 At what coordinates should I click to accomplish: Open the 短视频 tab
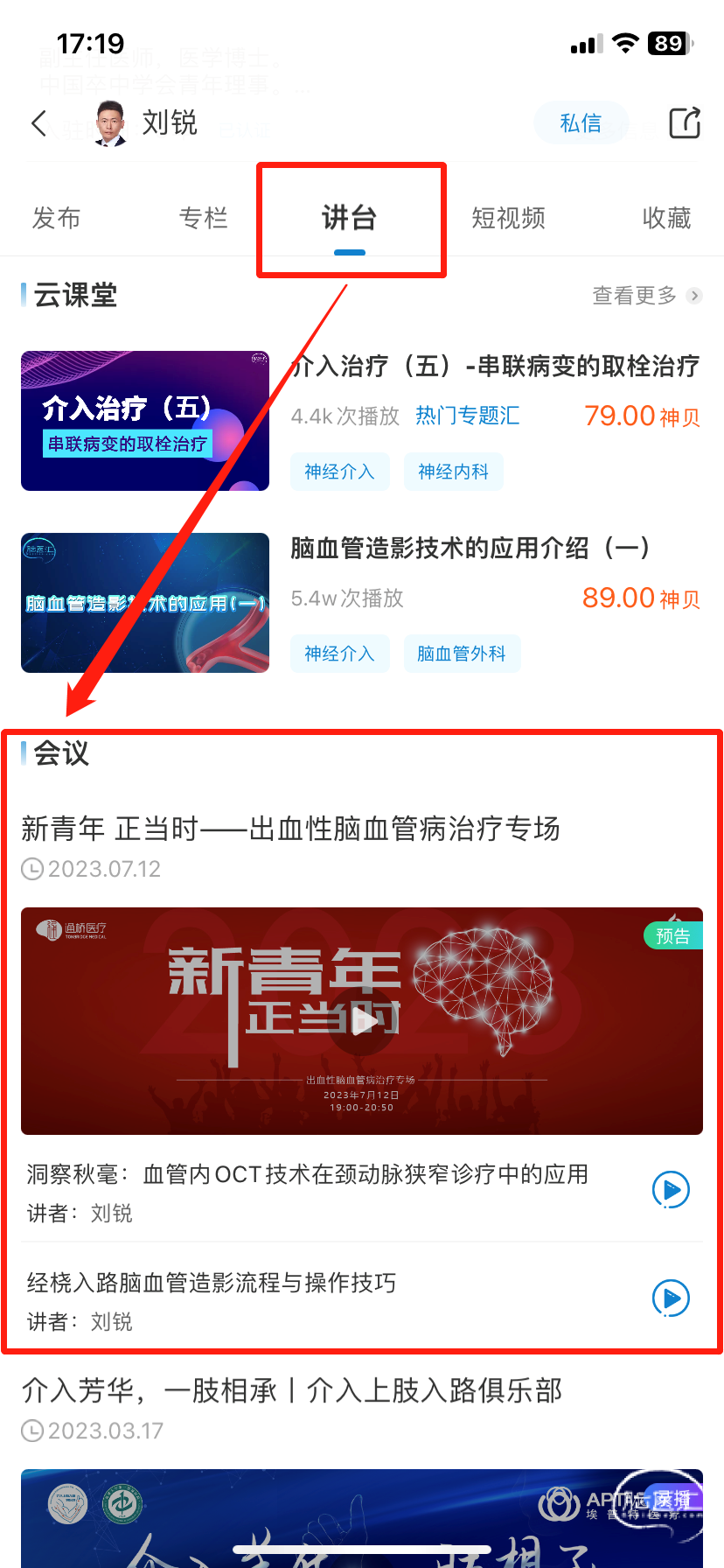click(508, 218)
